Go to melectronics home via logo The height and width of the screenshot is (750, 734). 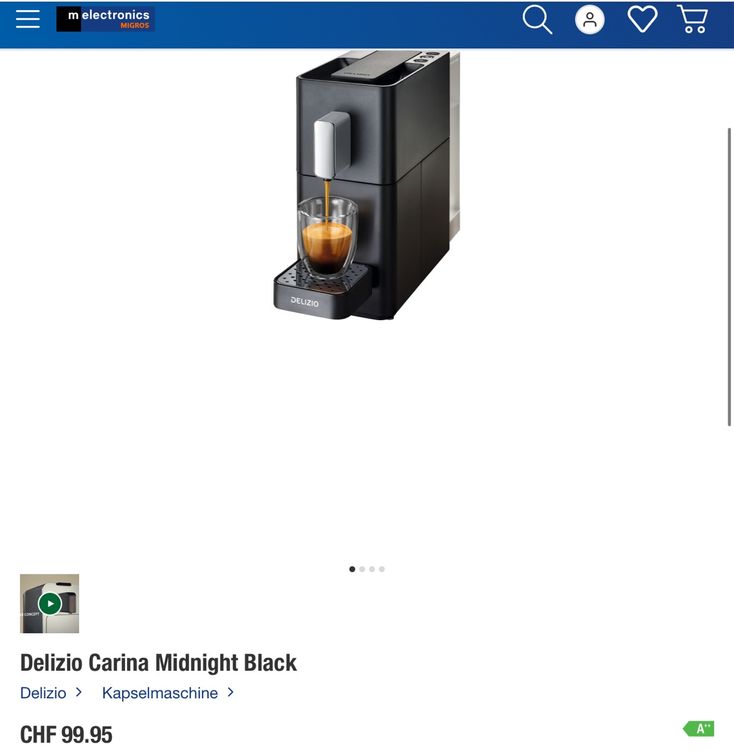coord(105,19)
